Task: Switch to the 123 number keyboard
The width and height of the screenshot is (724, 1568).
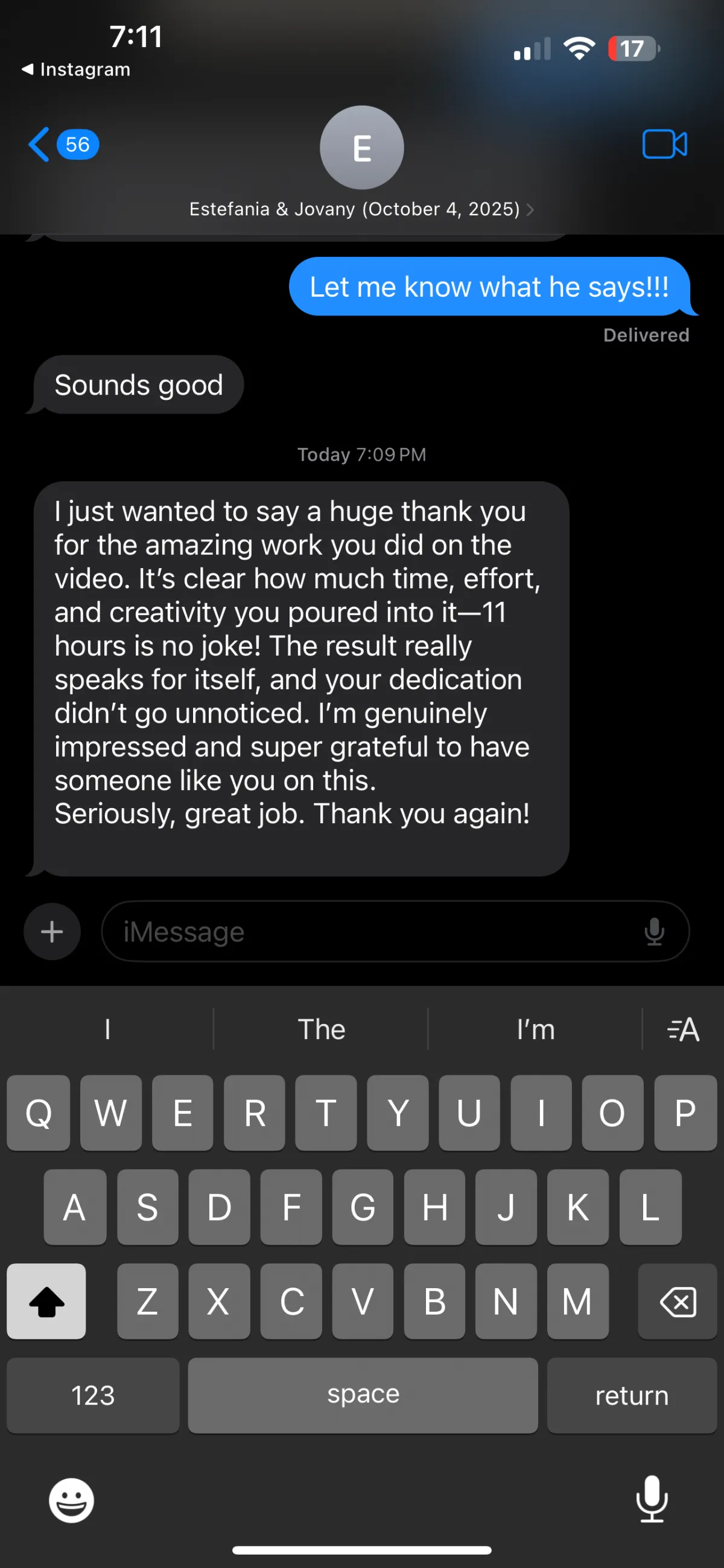Action: pos(92,1395)
